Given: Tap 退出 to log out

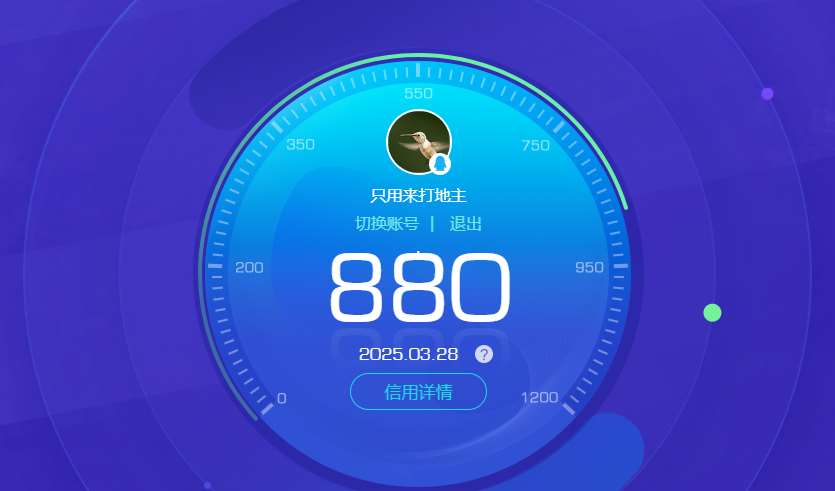Looking at the screenshot, I should pos(465,224).
